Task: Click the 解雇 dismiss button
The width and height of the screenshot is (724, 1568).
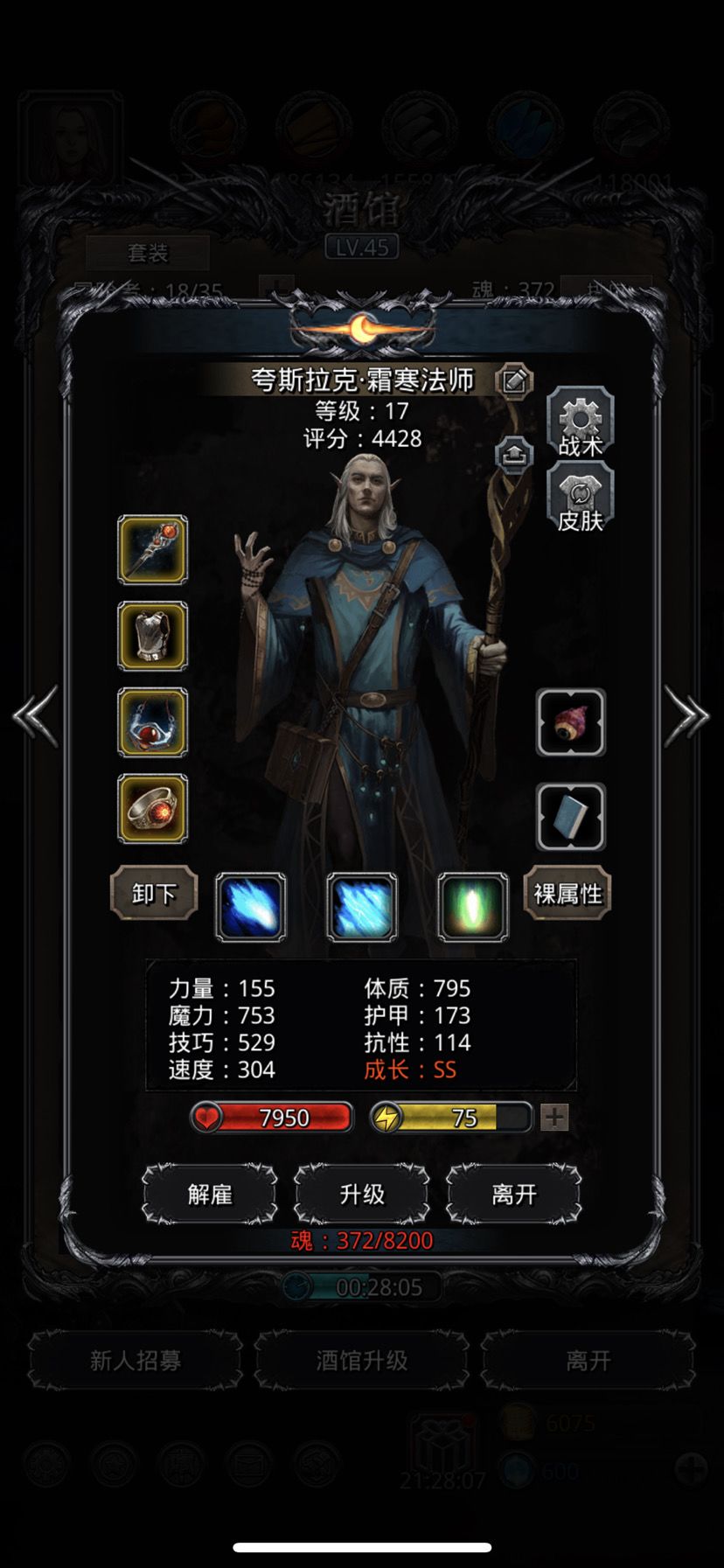Action: (208, 1194)
